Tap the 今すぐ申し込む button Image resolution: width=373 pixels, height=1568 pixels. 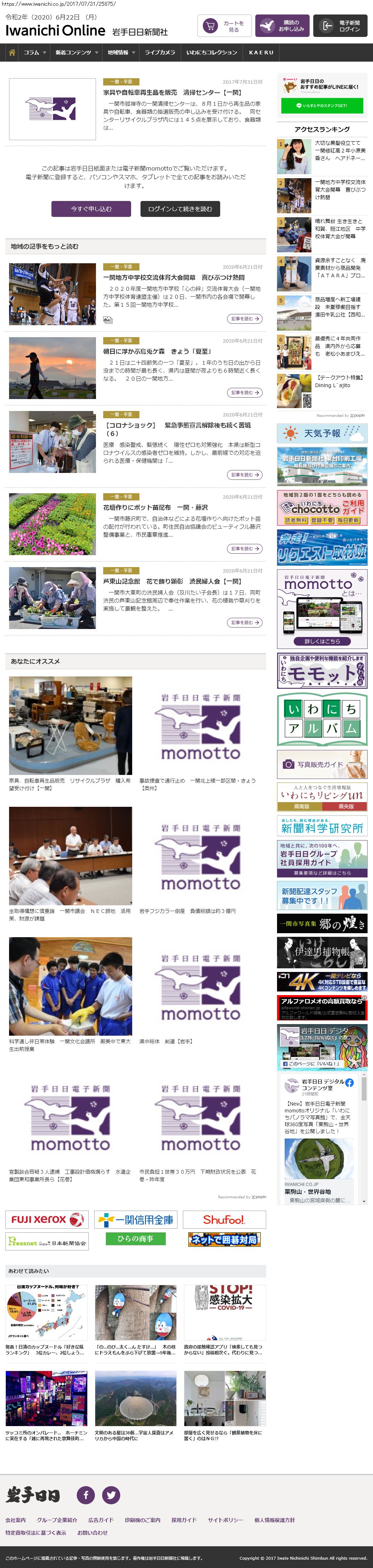pyautogui.click(x=91, y=209)
